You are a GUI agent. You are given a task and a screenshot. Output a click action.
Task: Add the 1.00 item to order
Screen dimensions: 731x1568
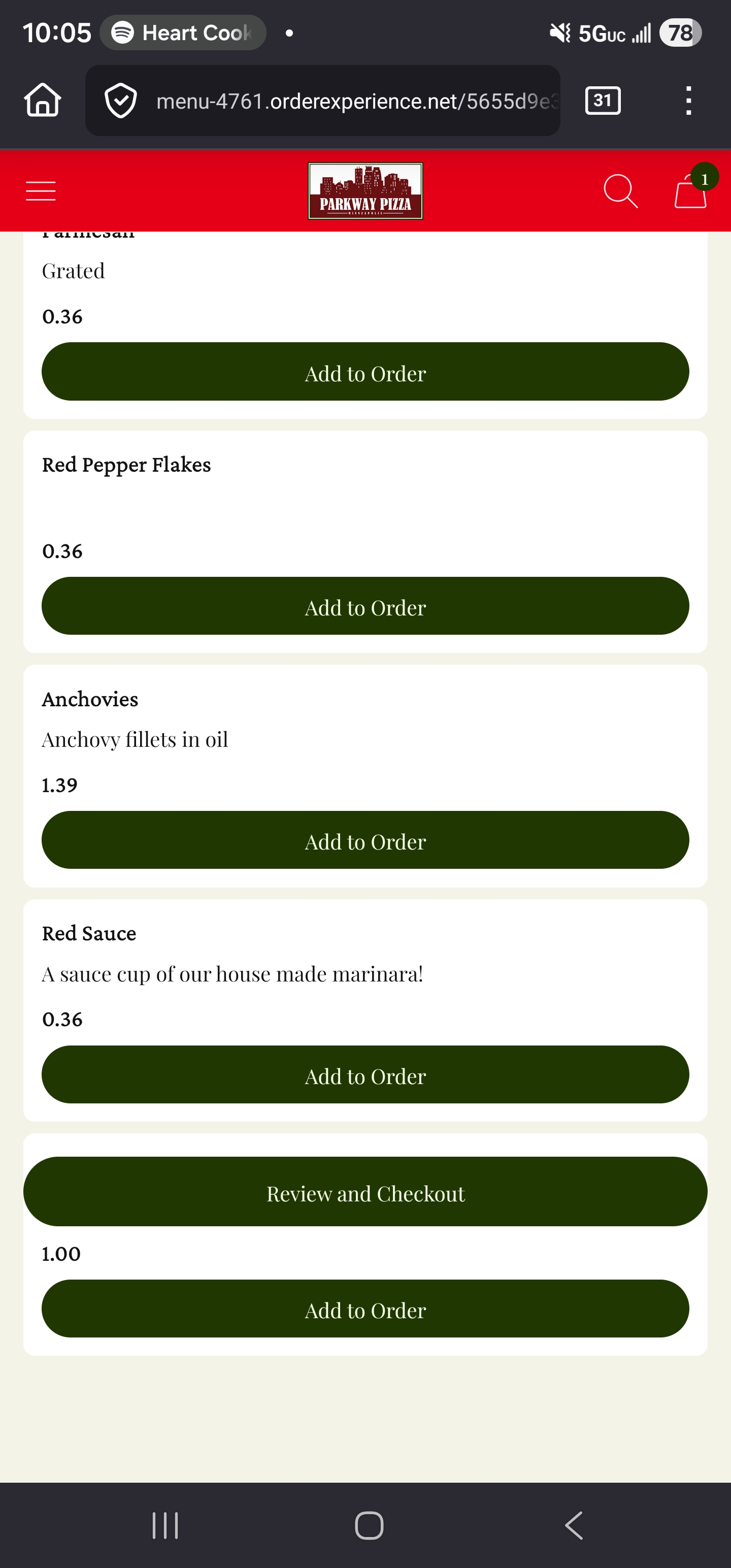[x=365, y=1309]
